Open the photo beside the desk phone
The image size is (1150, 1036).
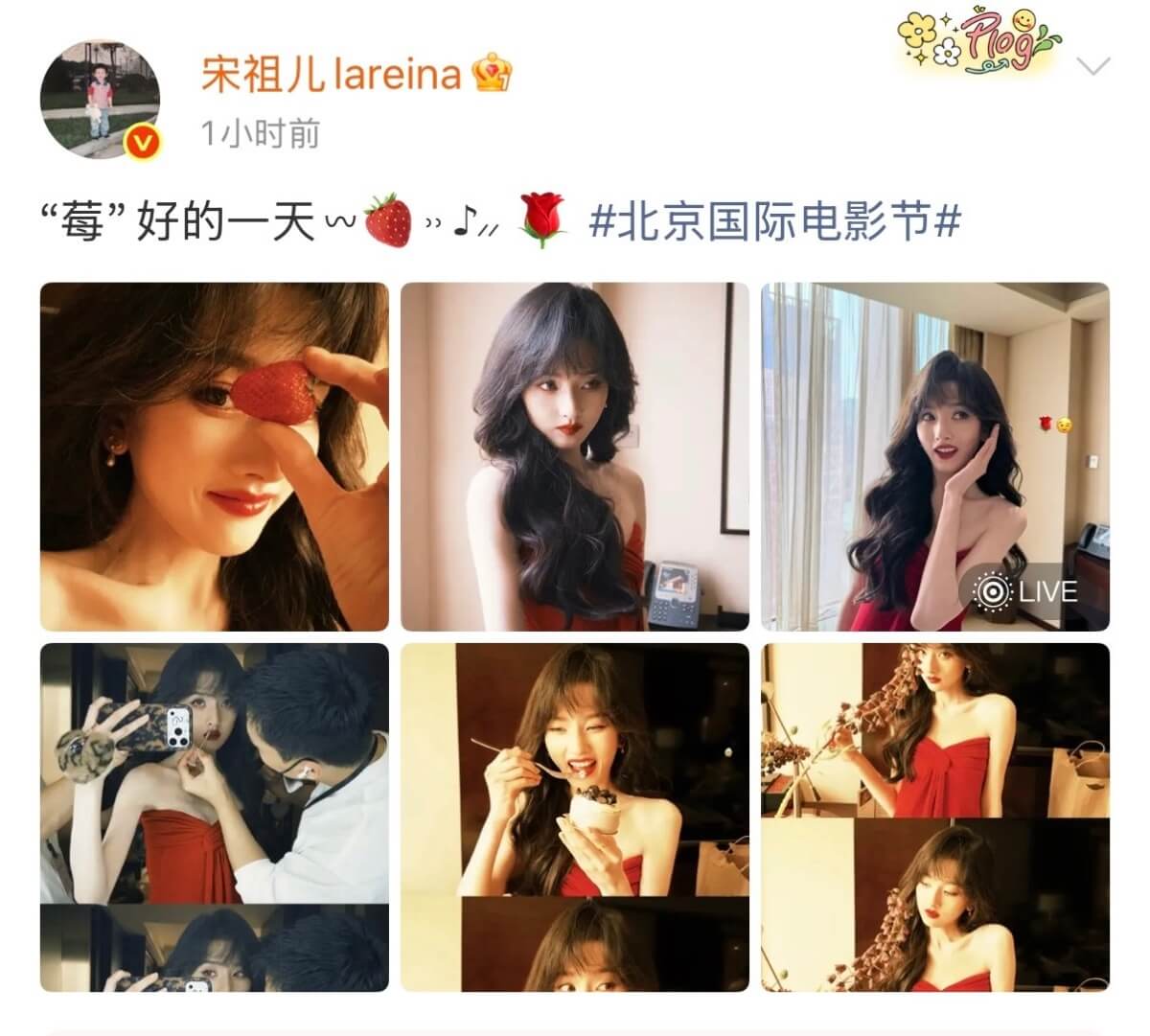coord(575,457)
